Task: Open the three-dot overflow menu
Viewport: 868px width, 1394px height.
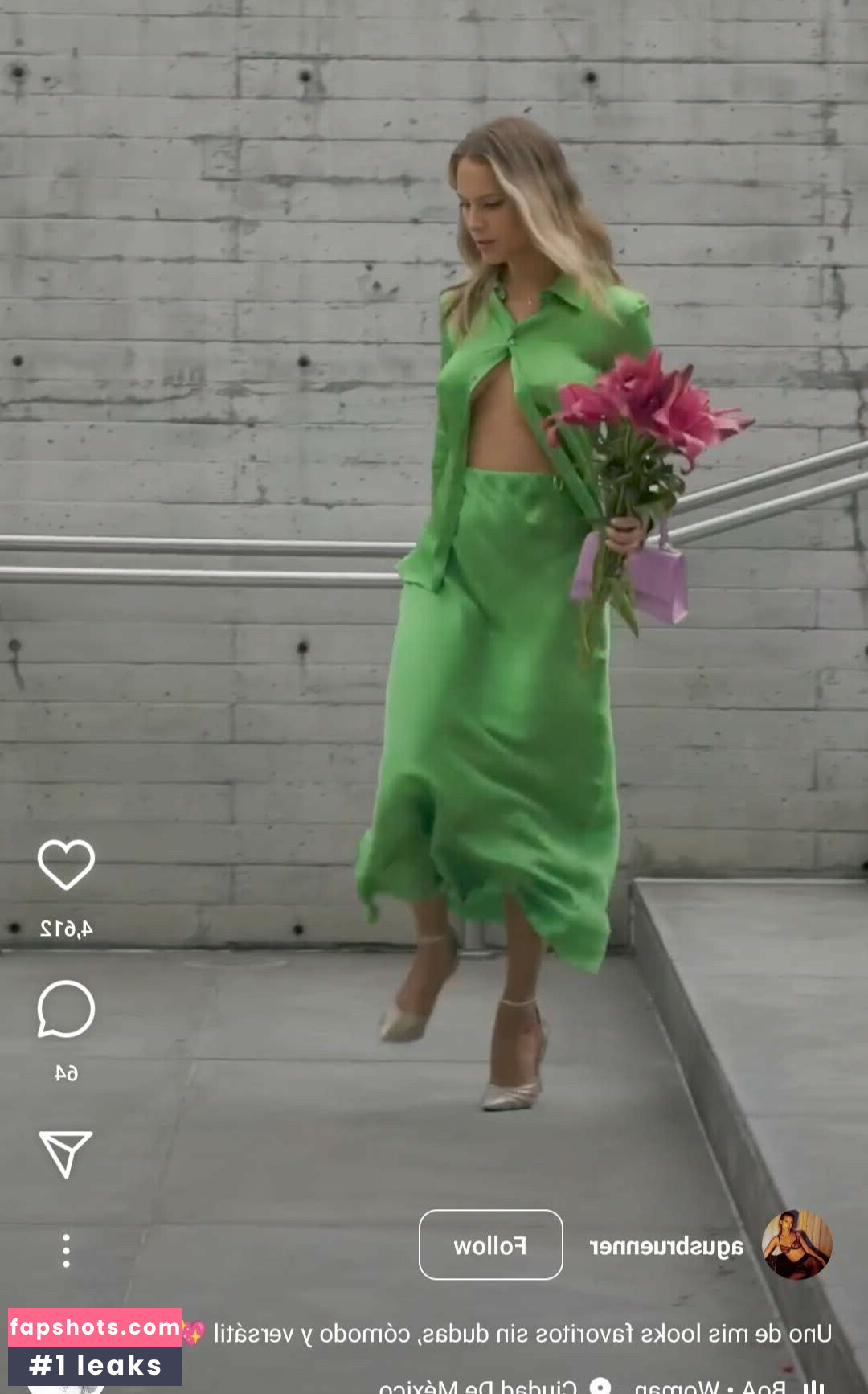Action: click(66, 1251)
